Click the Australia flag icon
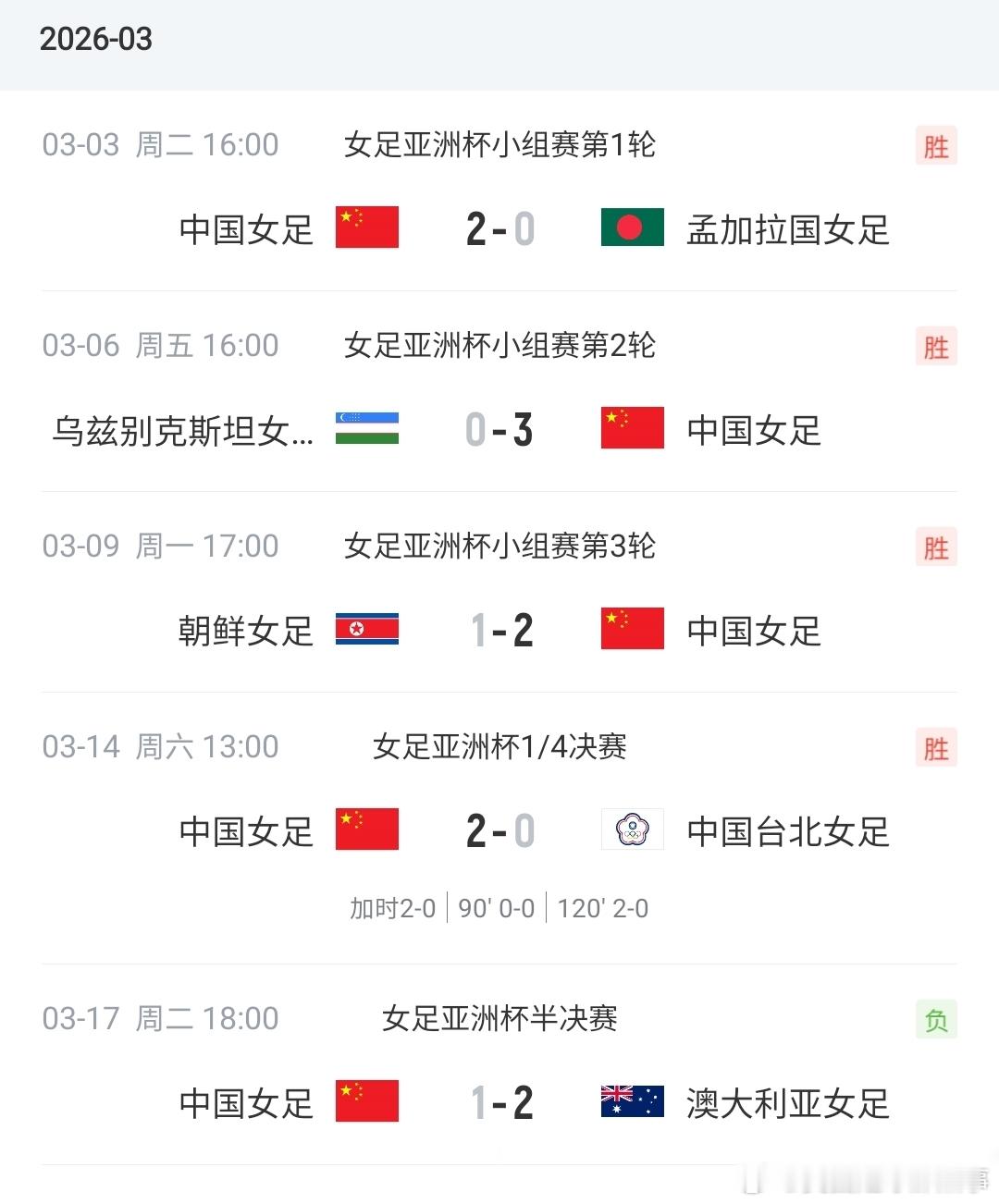Screen dimensions: 999x1204 tap(633, 1101)
